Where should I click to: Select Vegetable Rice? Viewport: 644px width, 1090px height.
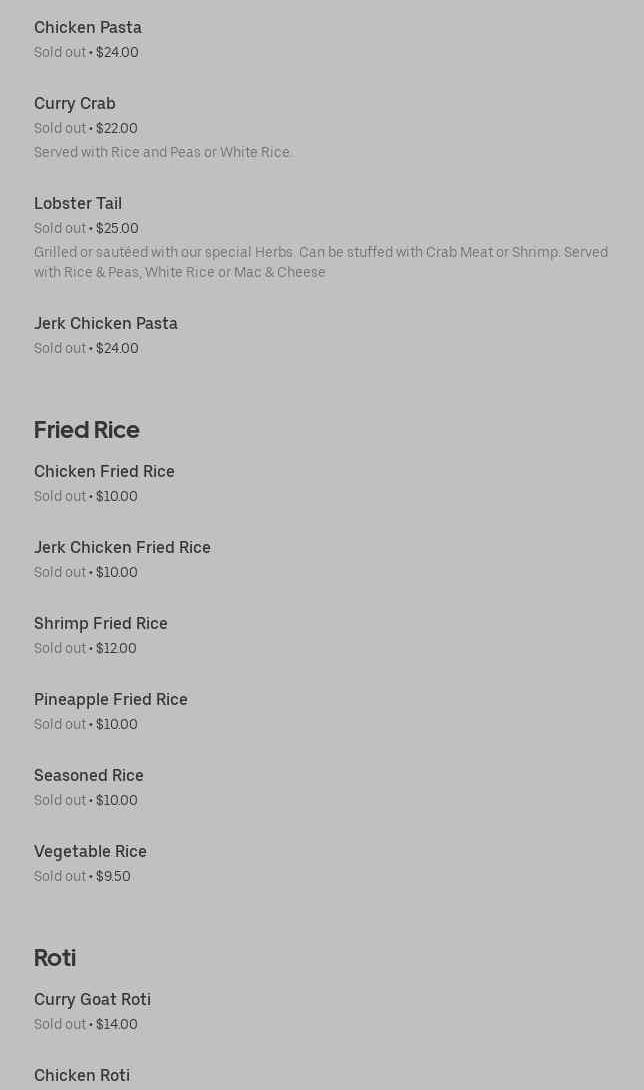tap(90, 852)
